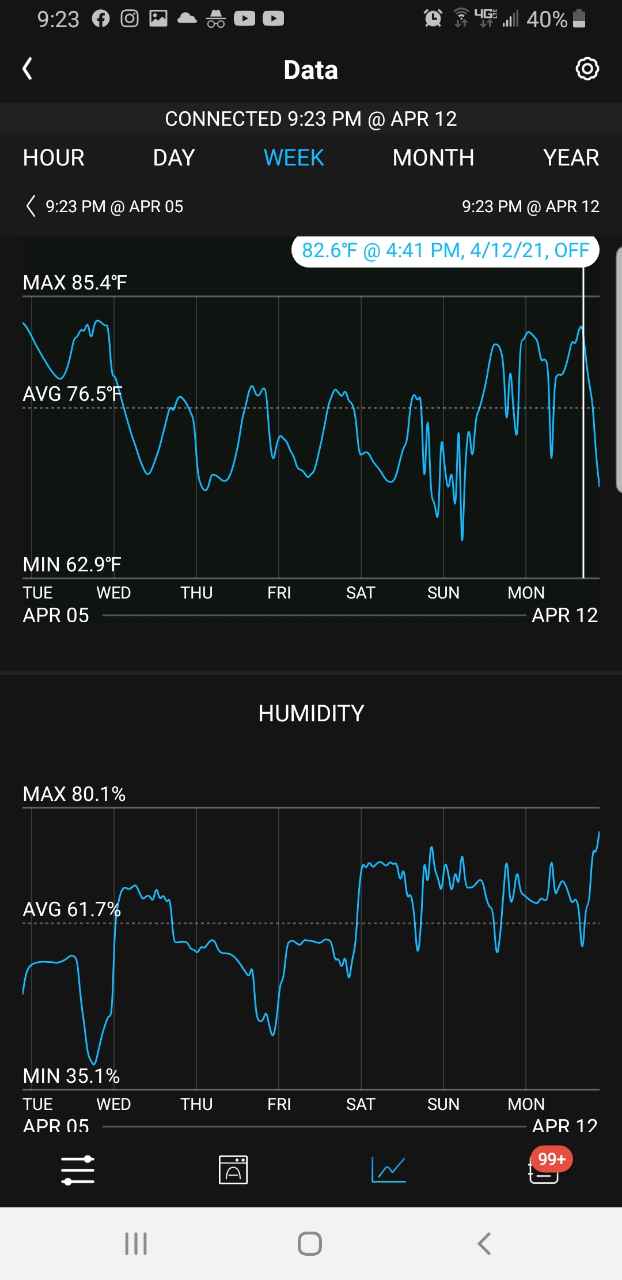The height and width of the screenshot is (1280, 622).
Task: Go back using the top-left arrow
Action: coord(27,68)
